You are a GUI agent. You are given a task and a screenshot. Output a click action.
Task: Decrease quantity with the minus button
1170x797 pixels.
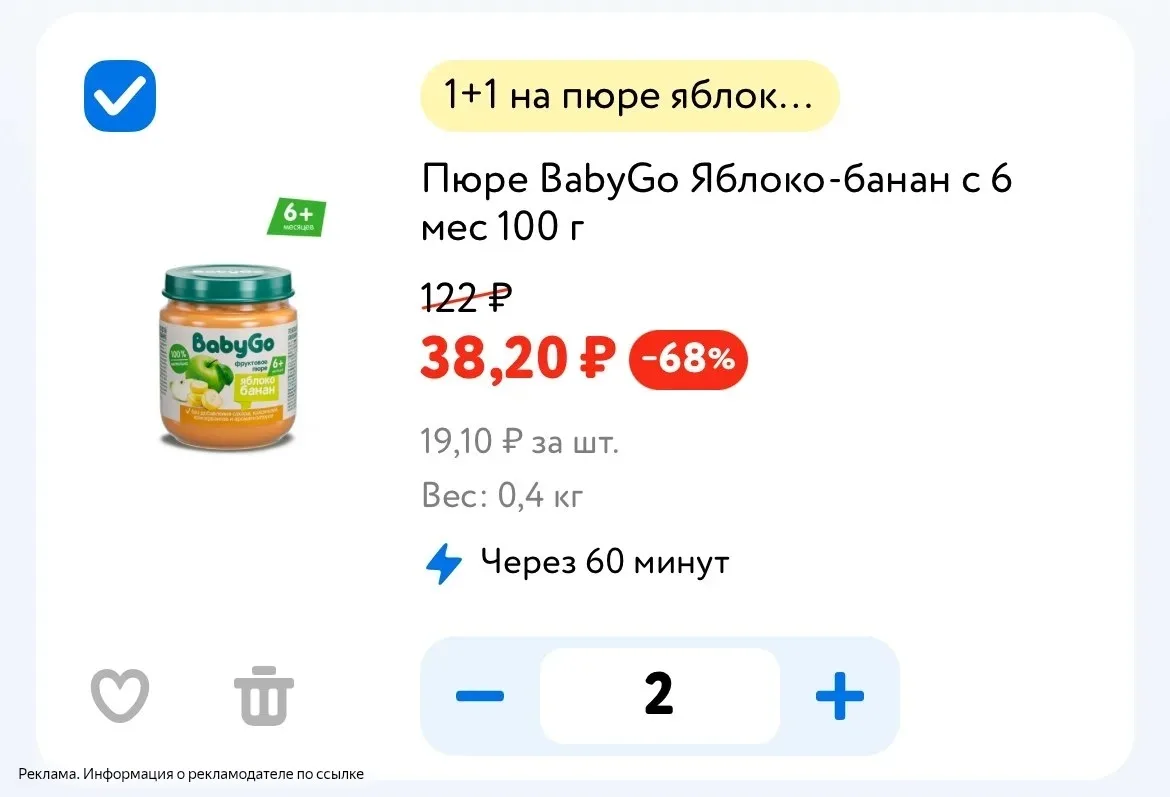click(x=480, y=695)
